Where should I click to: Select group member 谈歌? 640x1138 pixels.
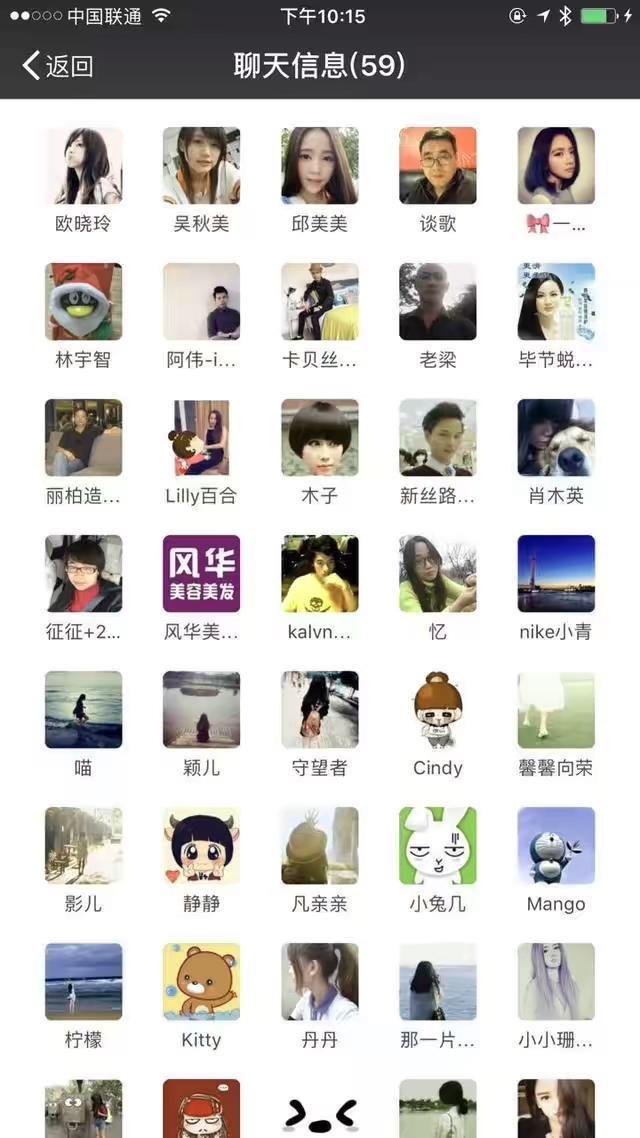coord(438,166)
